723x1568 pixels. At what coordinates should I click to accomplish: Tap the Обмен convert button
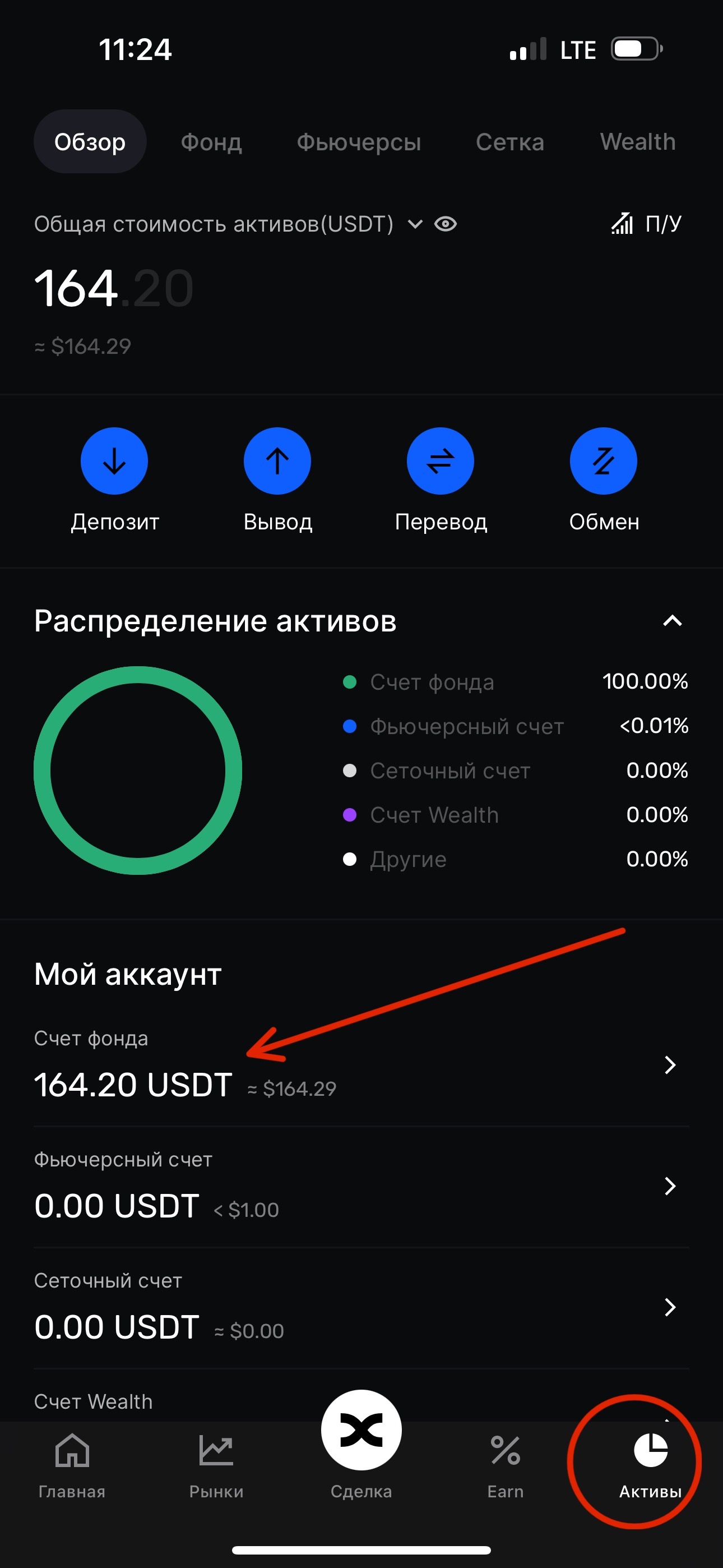pyautogui.click(x=603, y=461)
